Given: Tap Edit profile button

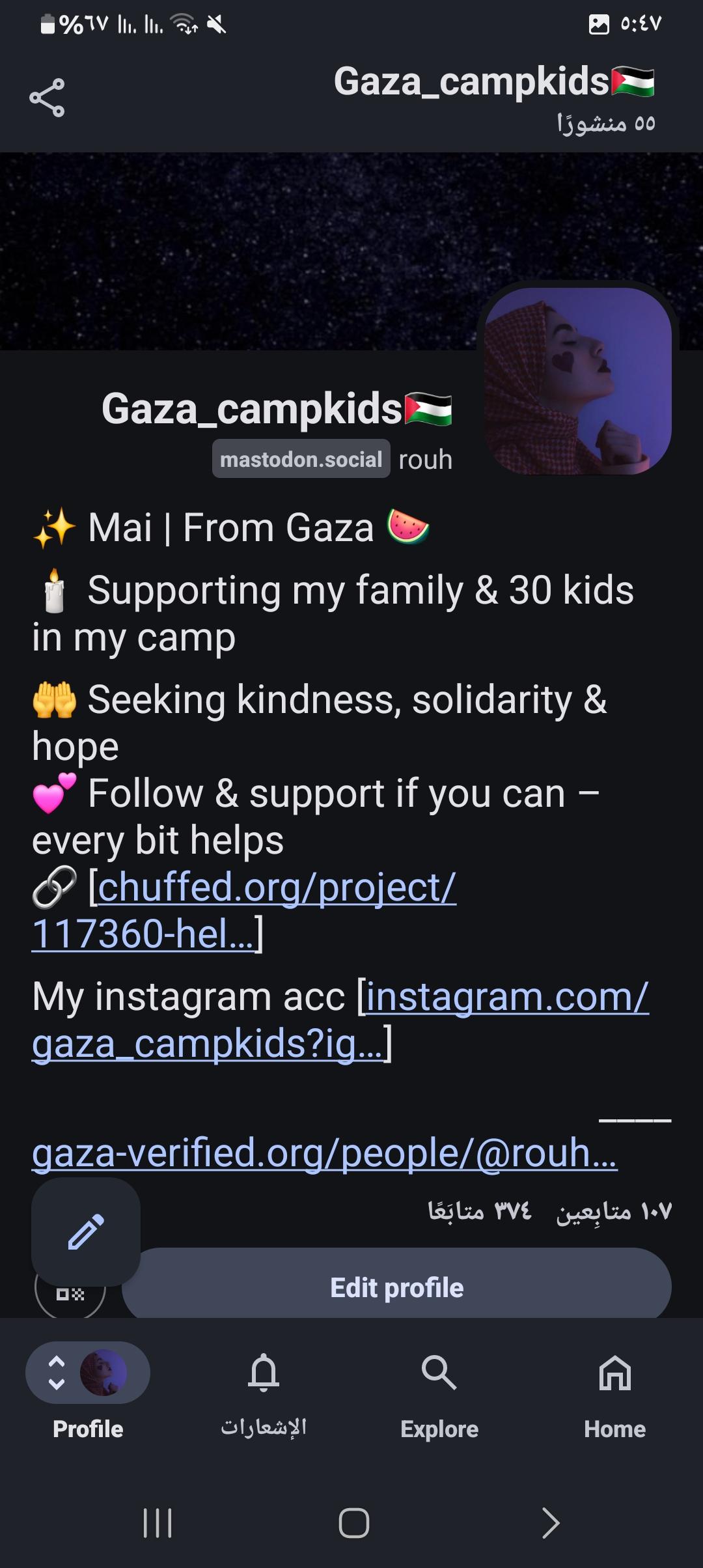Looking at the screenshot, I should pyautogui.click(x=396, y=1287).
